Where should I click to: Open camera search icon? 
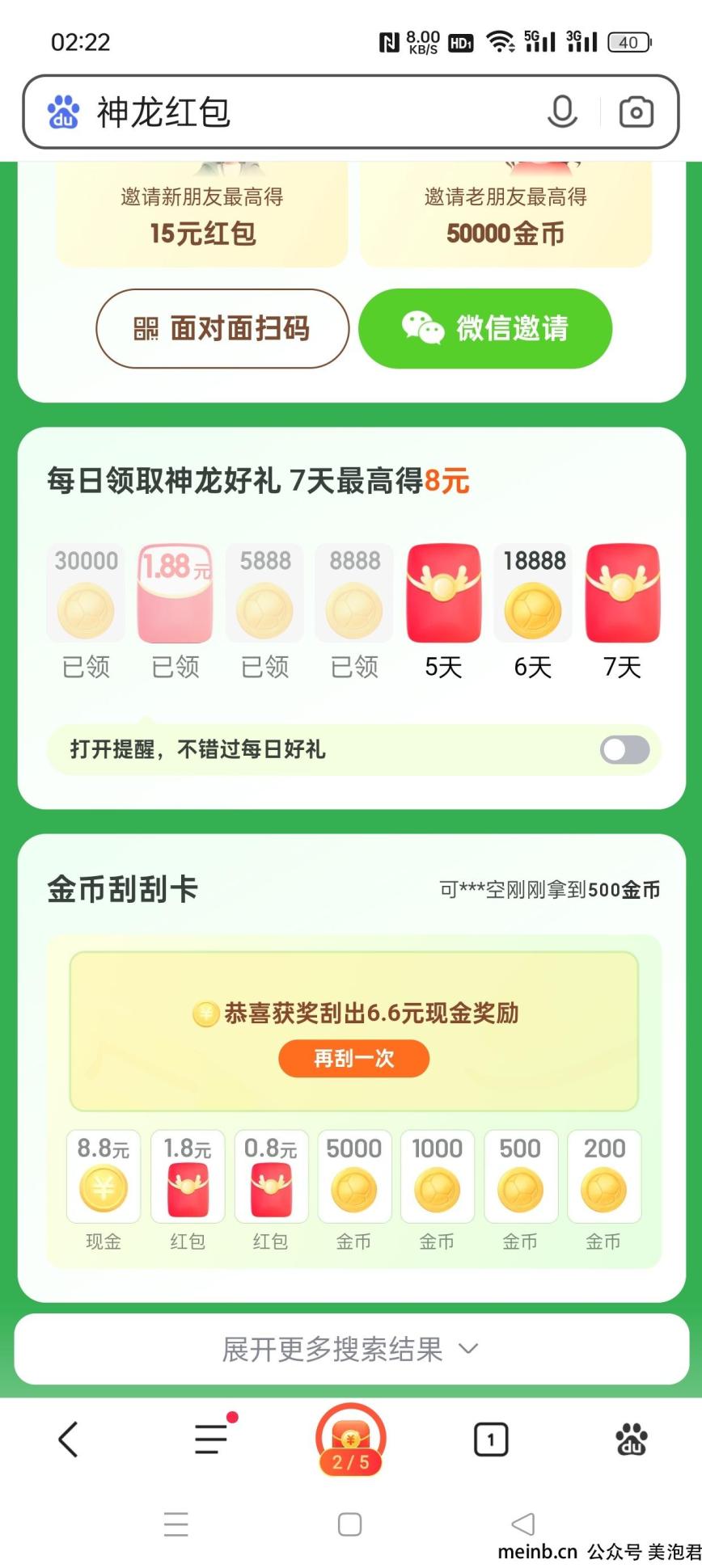click(x=636, y=112)
